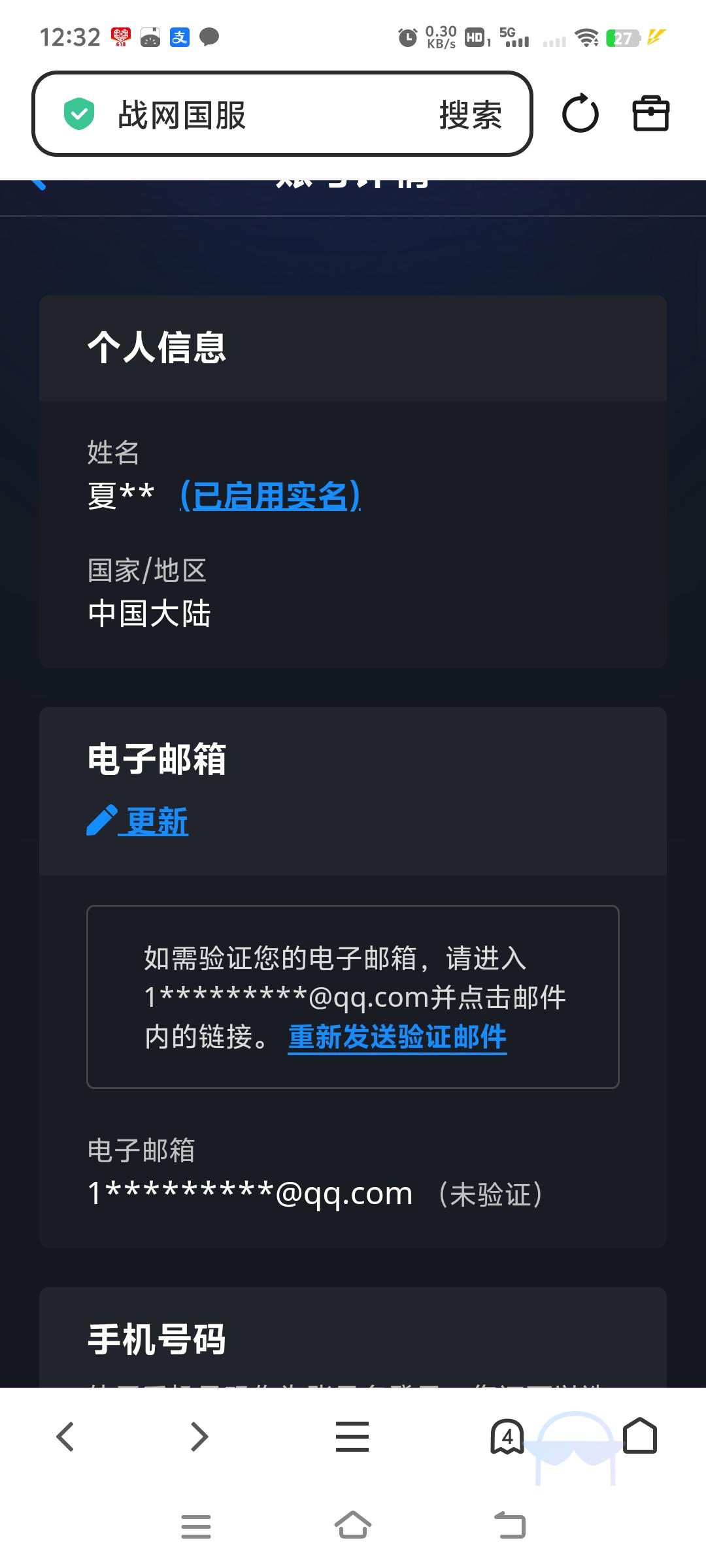Tap the green security shield in the address bar
Screen dimensions: 706x1568
(78, 114)
